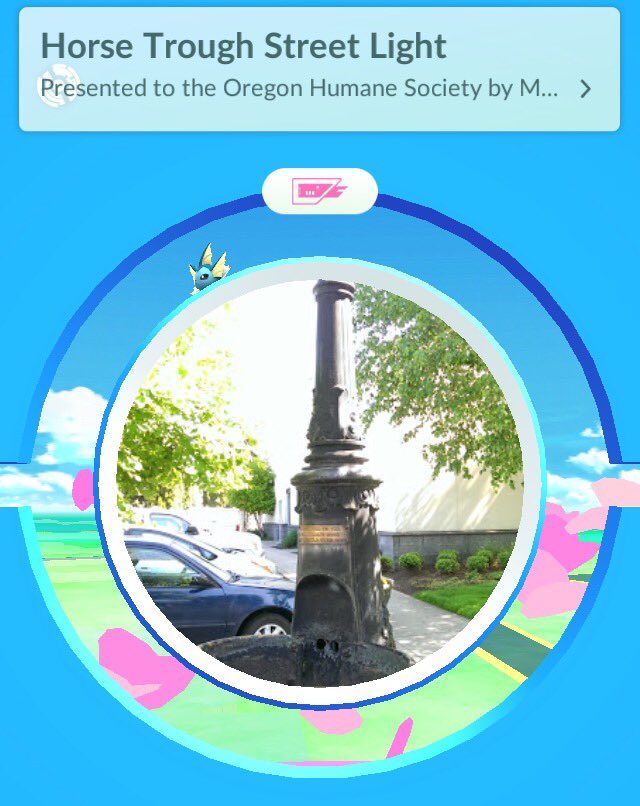Tap the pink lure module slot
The width and height of the screenshot is (640, 806).
tap(319, 191)
